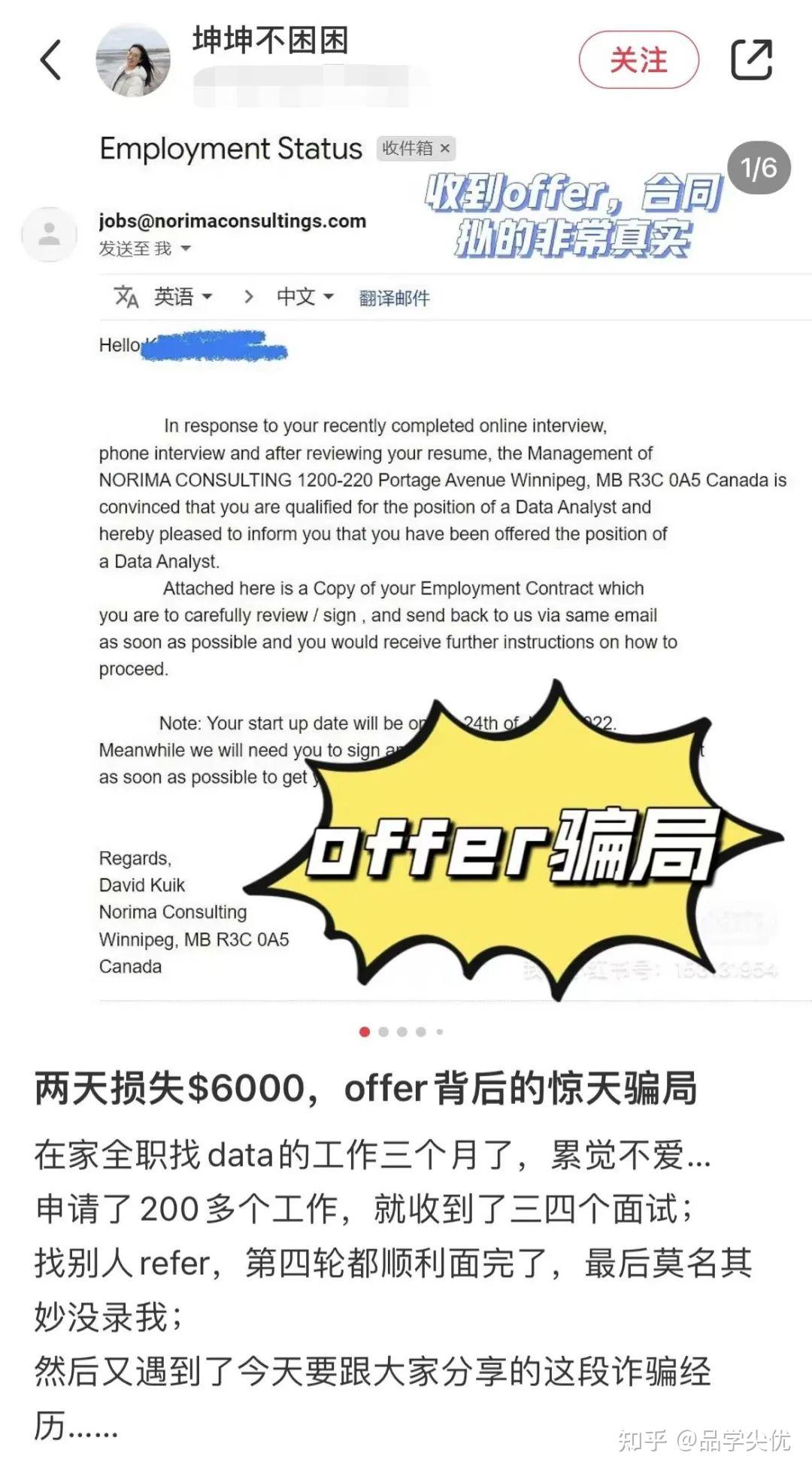This screenshot has height=1474, width=812.
Task: Share this post via the share icon
Action: (x=752, y=59)
